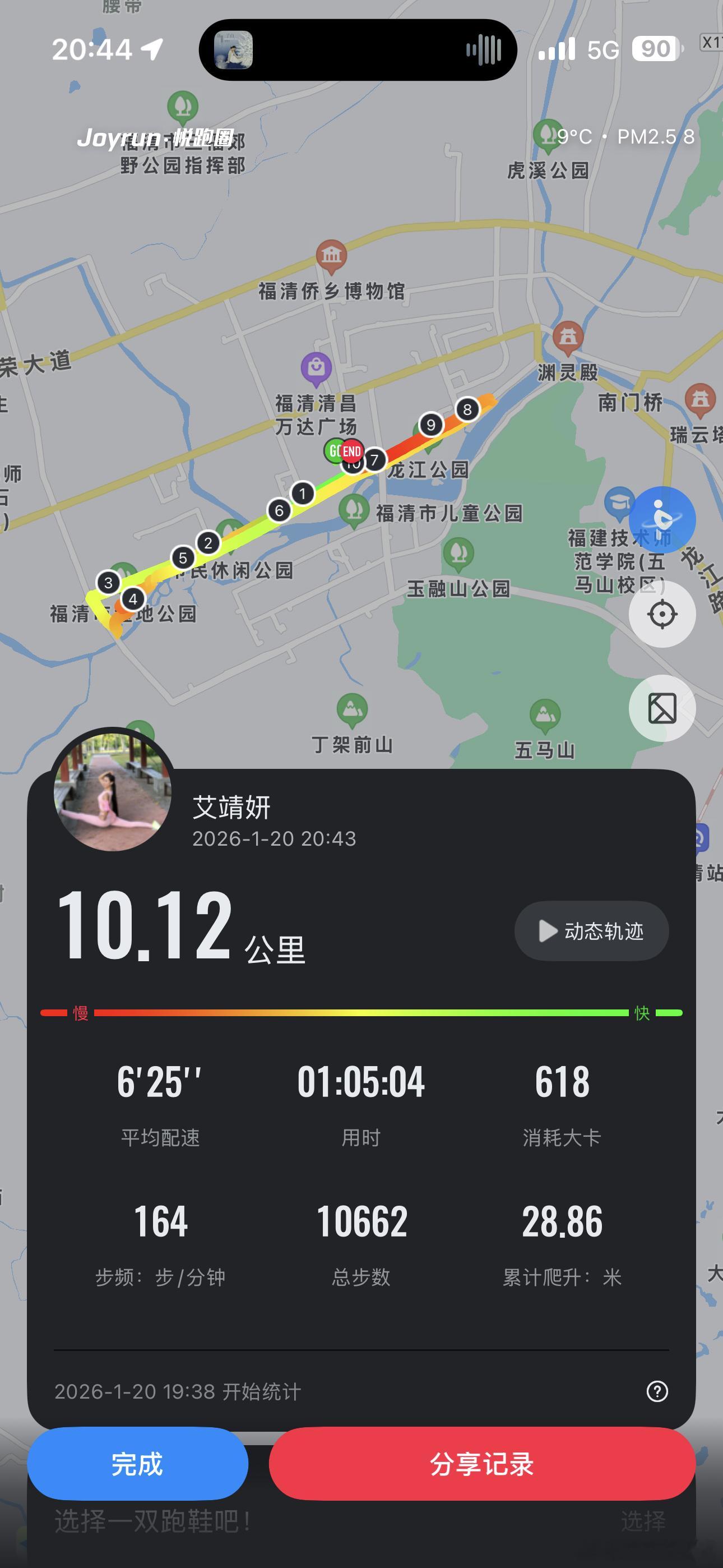Tap the red END finish marker
Image resolution: width=723 pixels, height=1568 pixels.
coord(352,452)
